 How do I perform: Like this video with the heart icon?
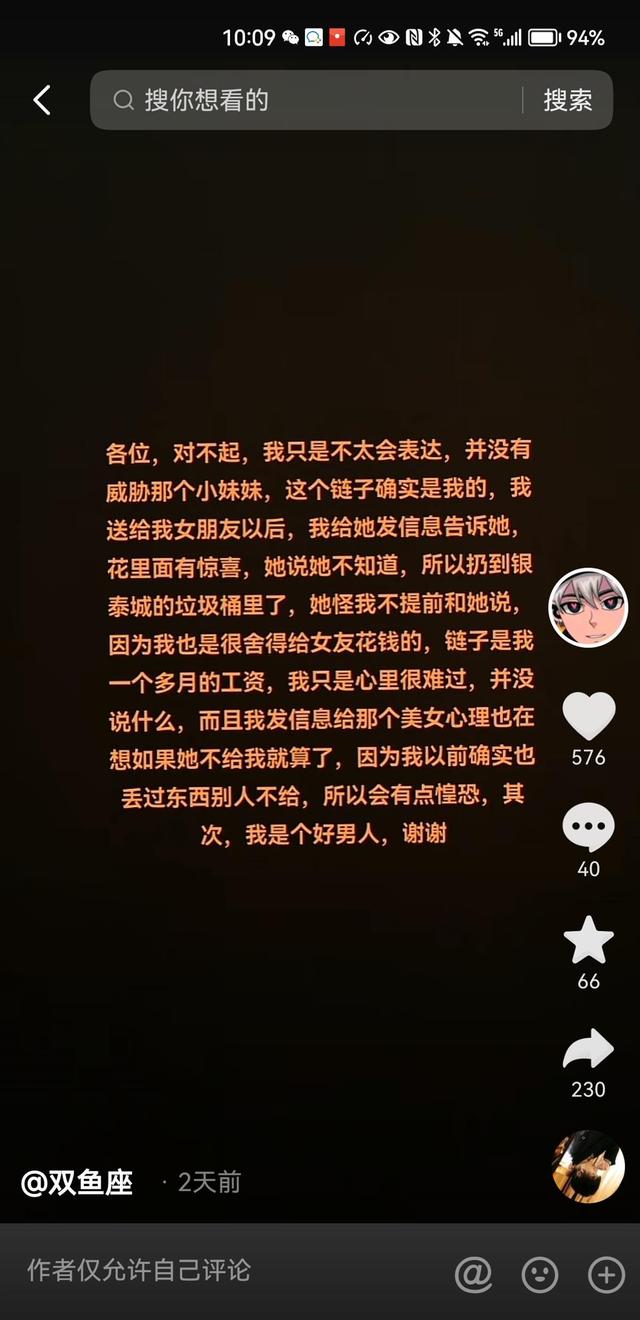pyautogui.click(x=588, y=716)
